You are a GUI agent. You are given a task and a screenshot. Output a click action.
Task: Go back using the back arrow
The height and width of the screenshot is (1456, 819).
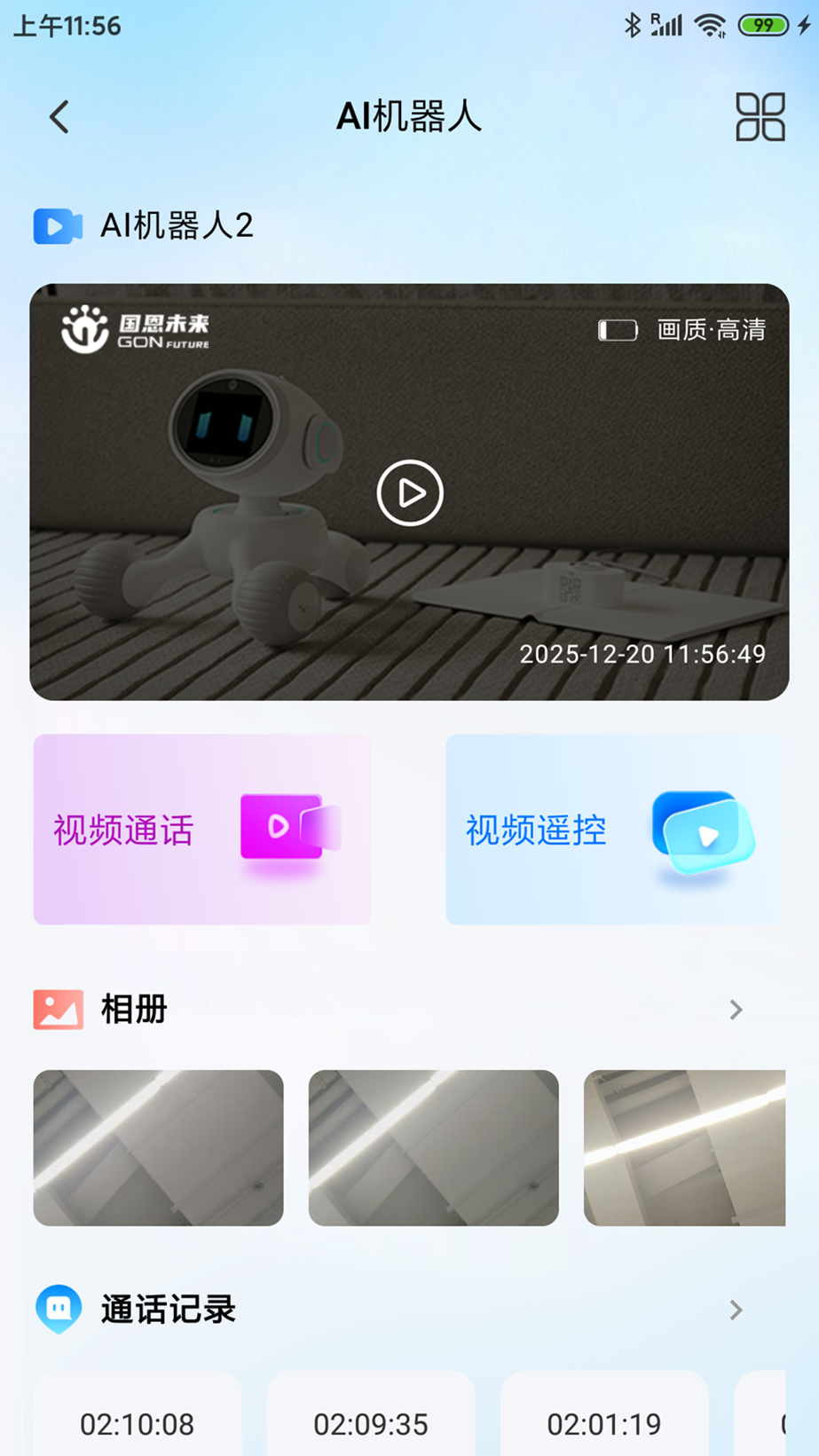pyautogui.click(x=59, y=115)
